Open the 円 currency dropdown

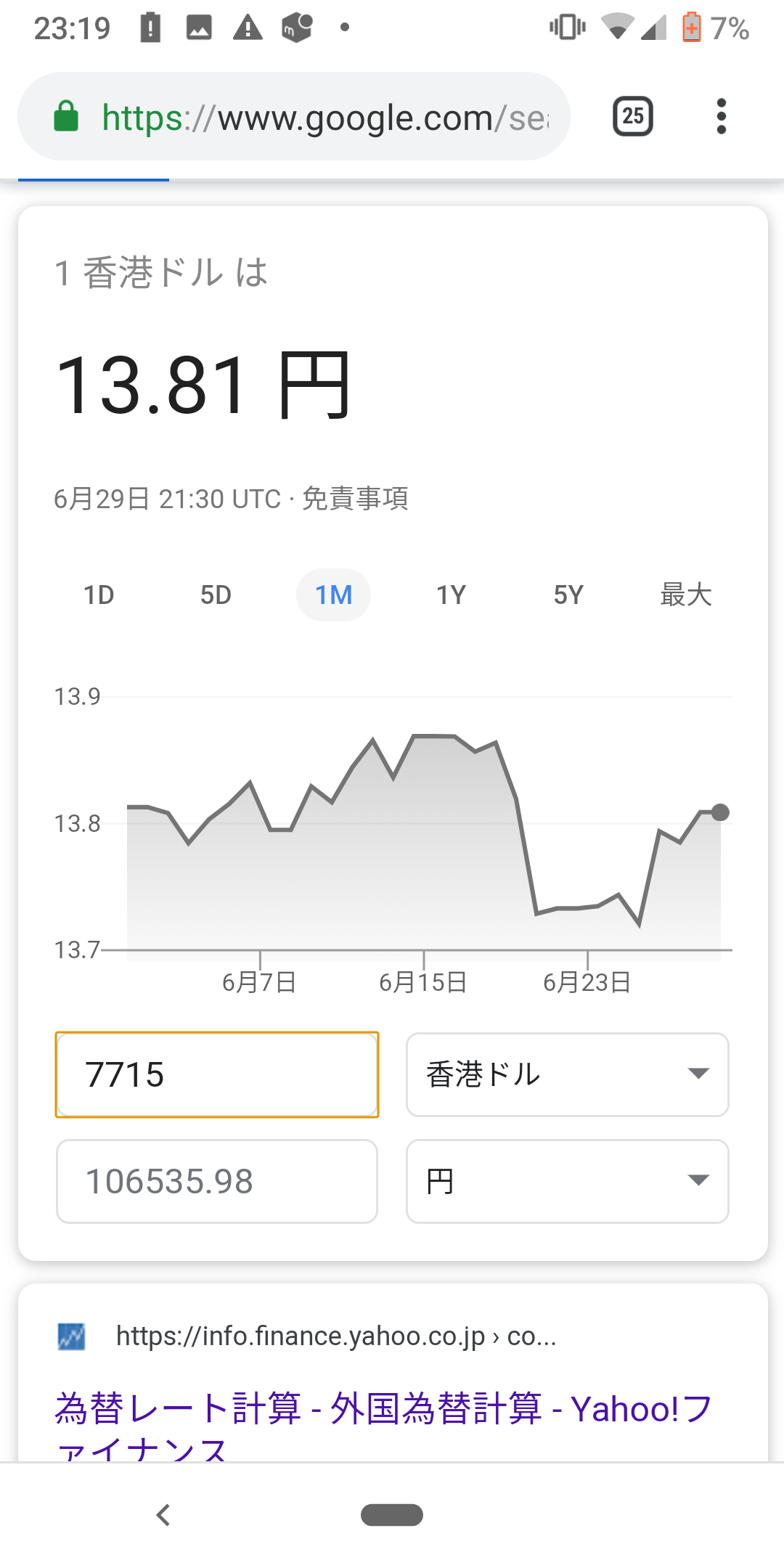click(x=567, y=1181)
